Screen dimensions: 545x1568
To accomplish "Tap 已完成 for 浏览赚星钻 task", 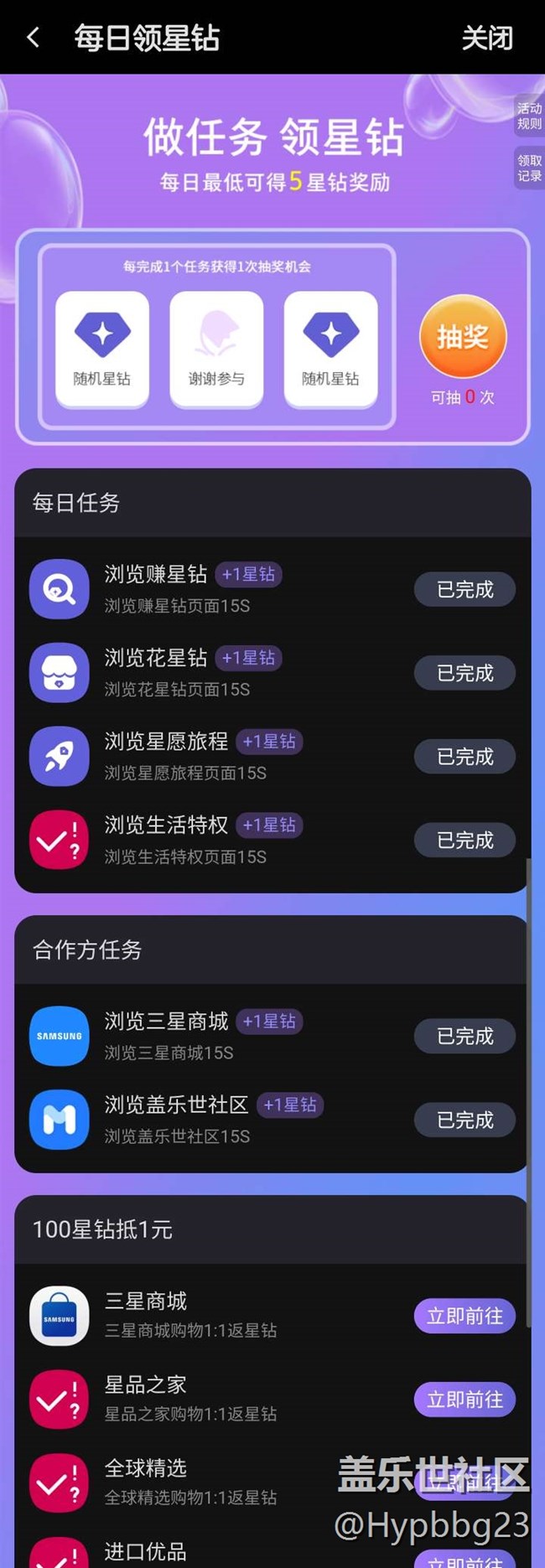I will click(465, 589).
